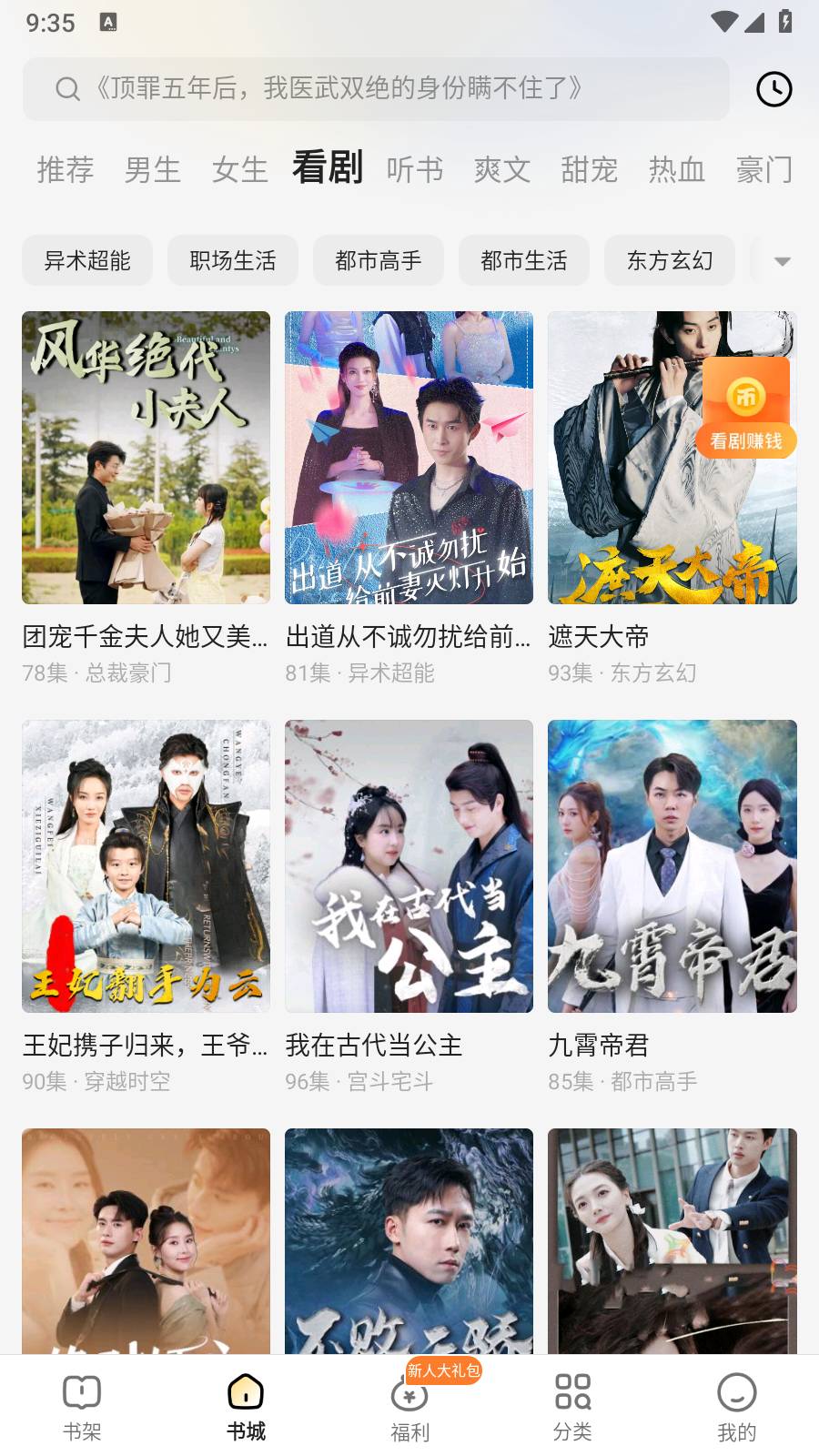This screenshot has height=1456, width=819.
Task: Toggle the 异术超能 genre filter
Action: click(x=86, y=260)
